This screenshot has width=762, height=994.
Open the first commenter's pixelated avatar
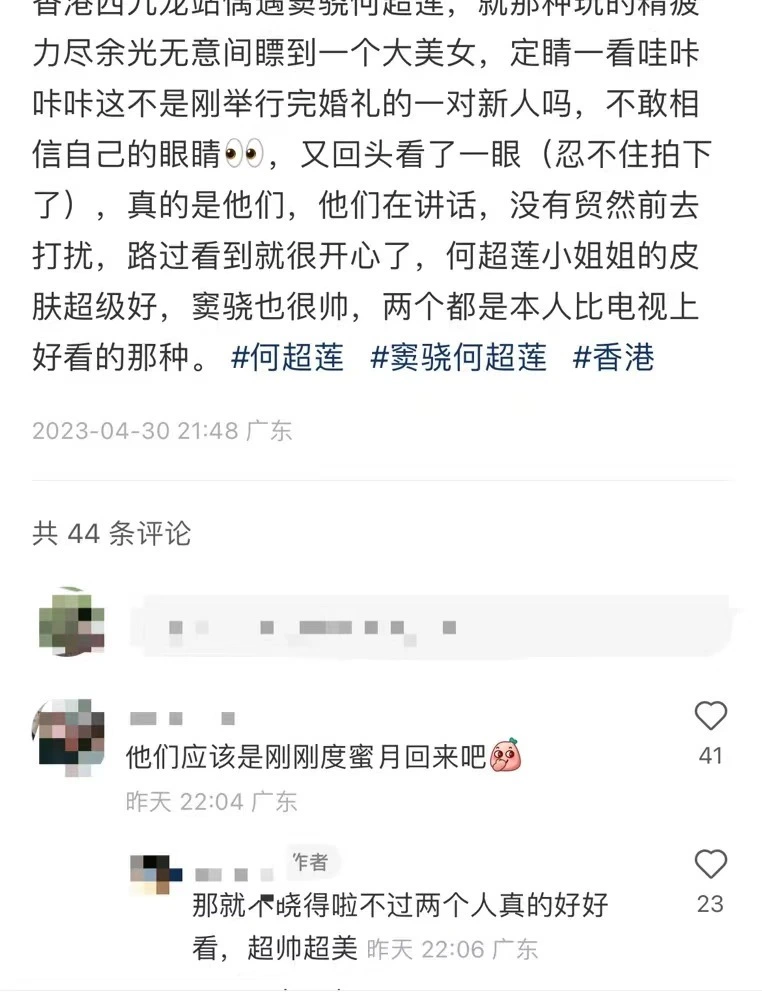point(68,622)
